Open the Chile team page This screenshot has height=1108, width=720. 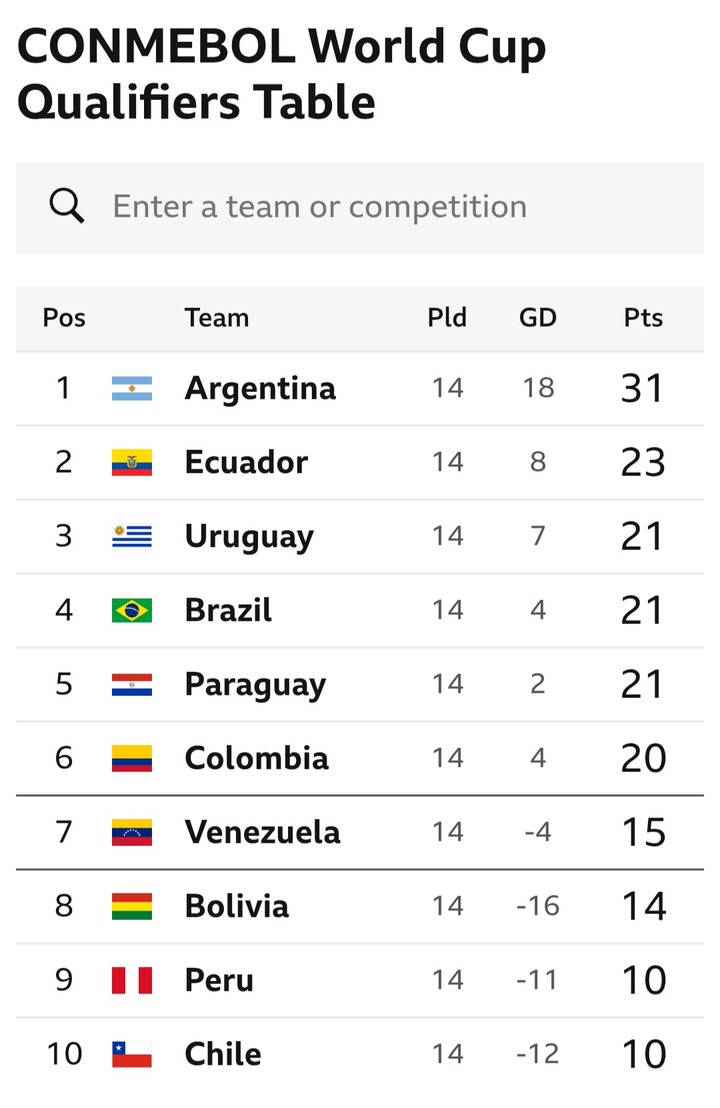click(223, 1054)
